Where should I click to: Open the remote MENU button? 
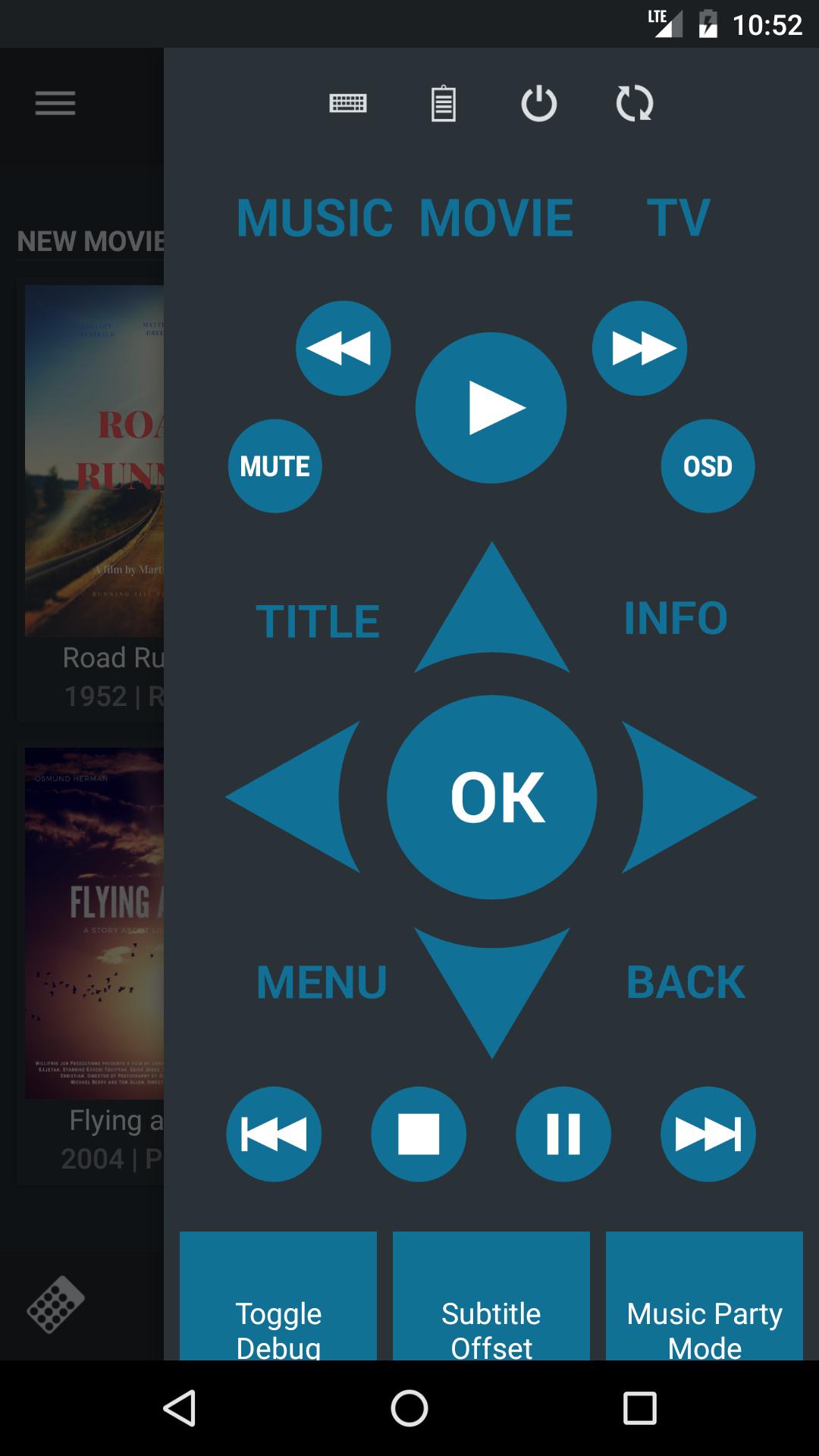(322, 982)
